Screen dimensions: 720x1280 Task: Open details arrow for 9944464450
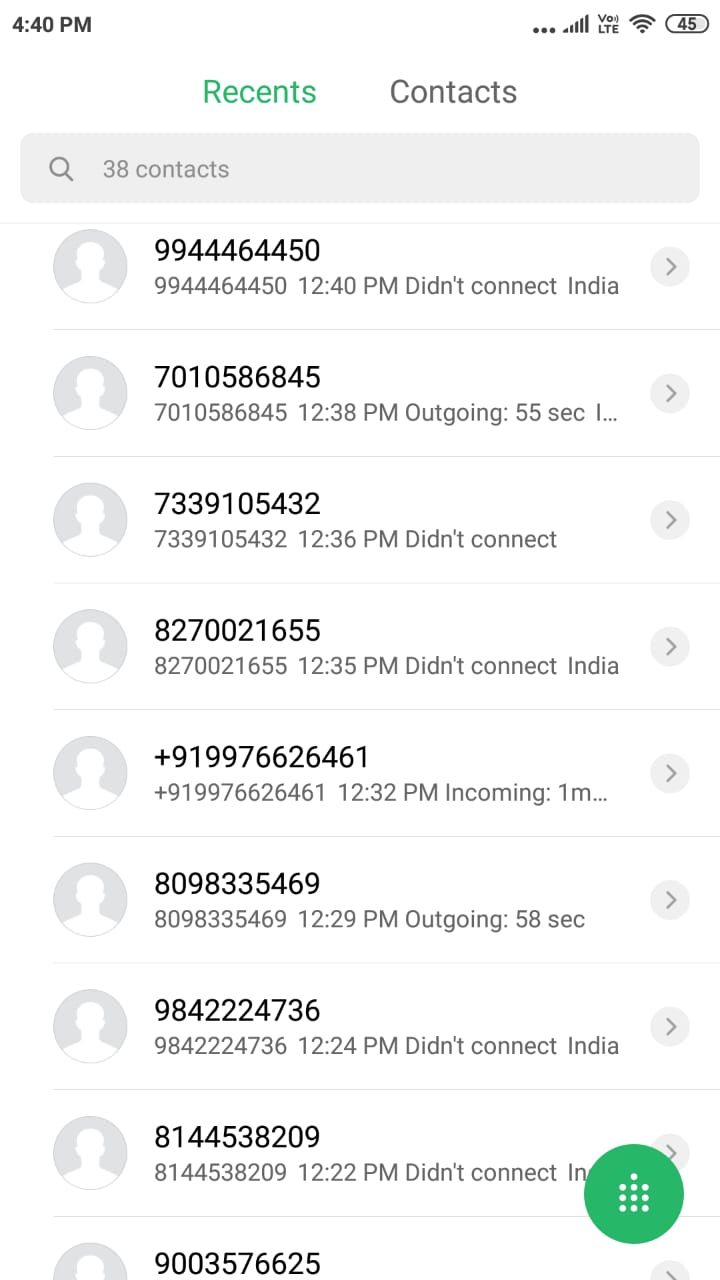[671, 267]
